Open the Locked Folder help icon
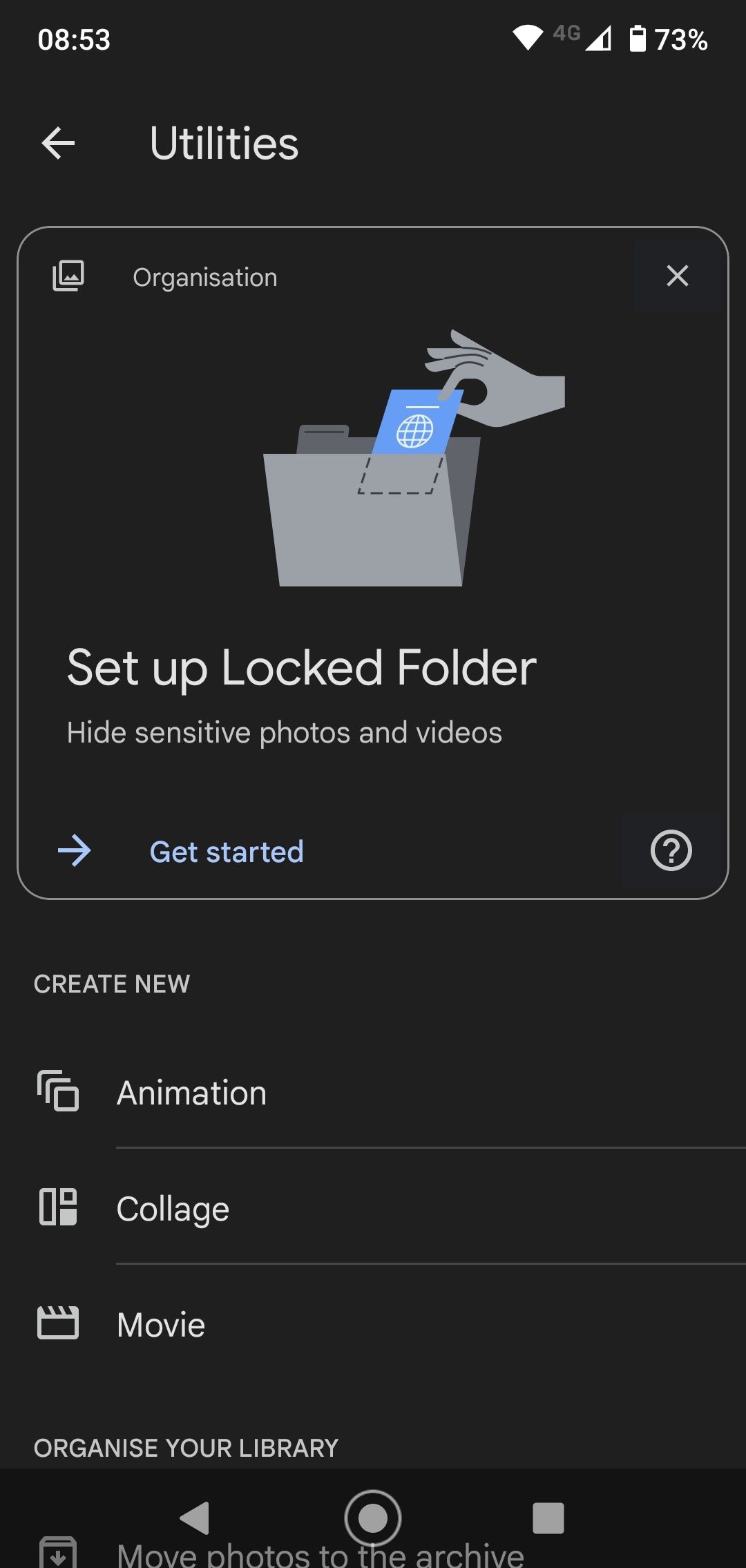The width and height of the screenshot is (746, 1568). (671, 851)
